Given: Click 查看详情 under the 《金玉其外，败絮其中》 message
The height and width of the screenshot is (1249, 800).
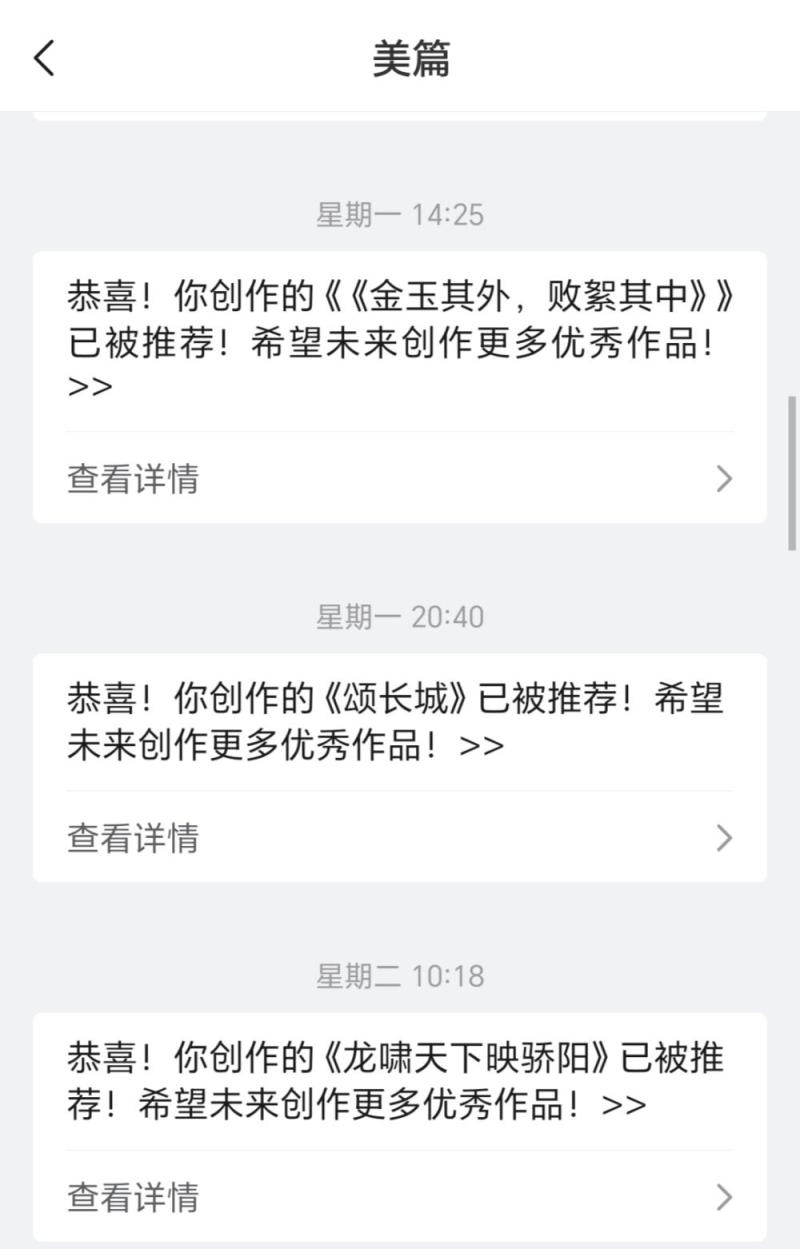Looking at the screenshot, I should click(x=131, y=480).
